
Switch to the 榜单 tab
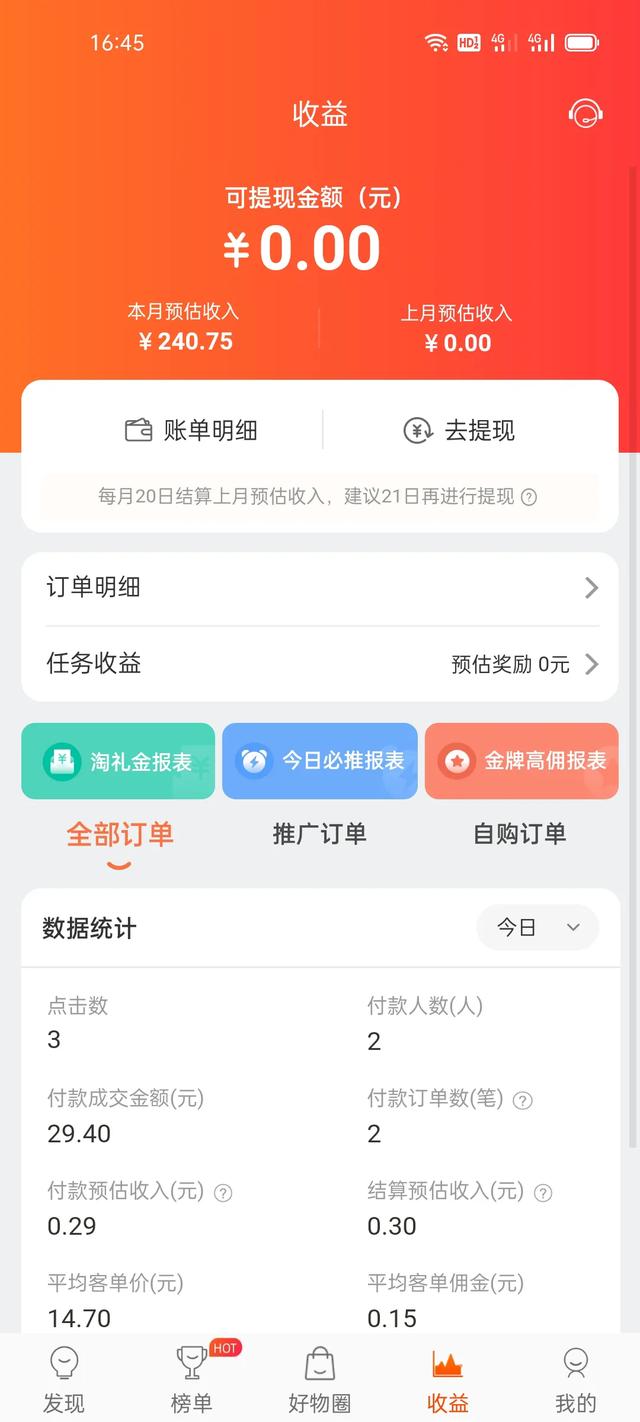coord(192,1380)
